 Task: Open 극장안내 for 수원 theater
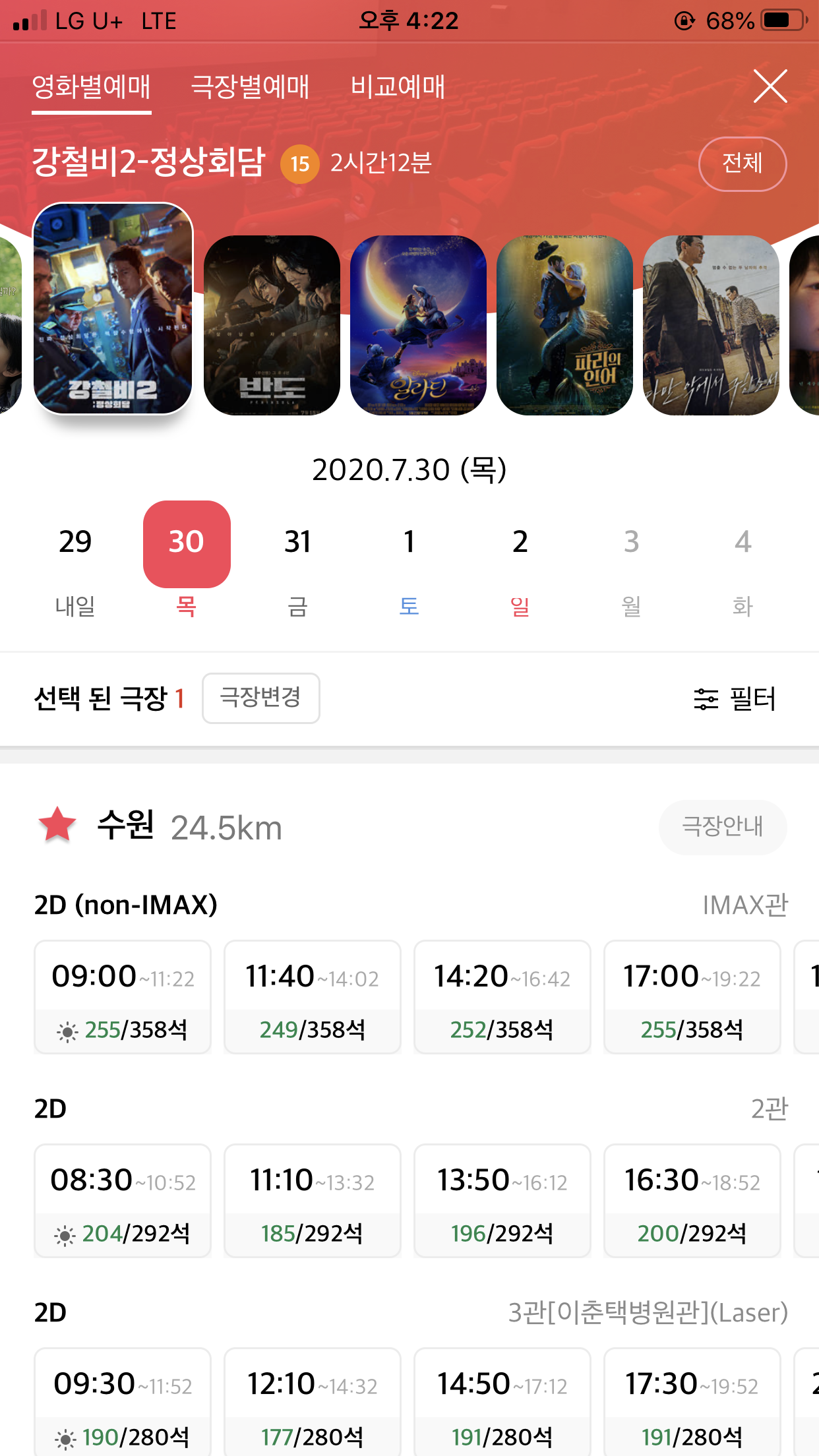pyautogui.click(x=722, y=827)
